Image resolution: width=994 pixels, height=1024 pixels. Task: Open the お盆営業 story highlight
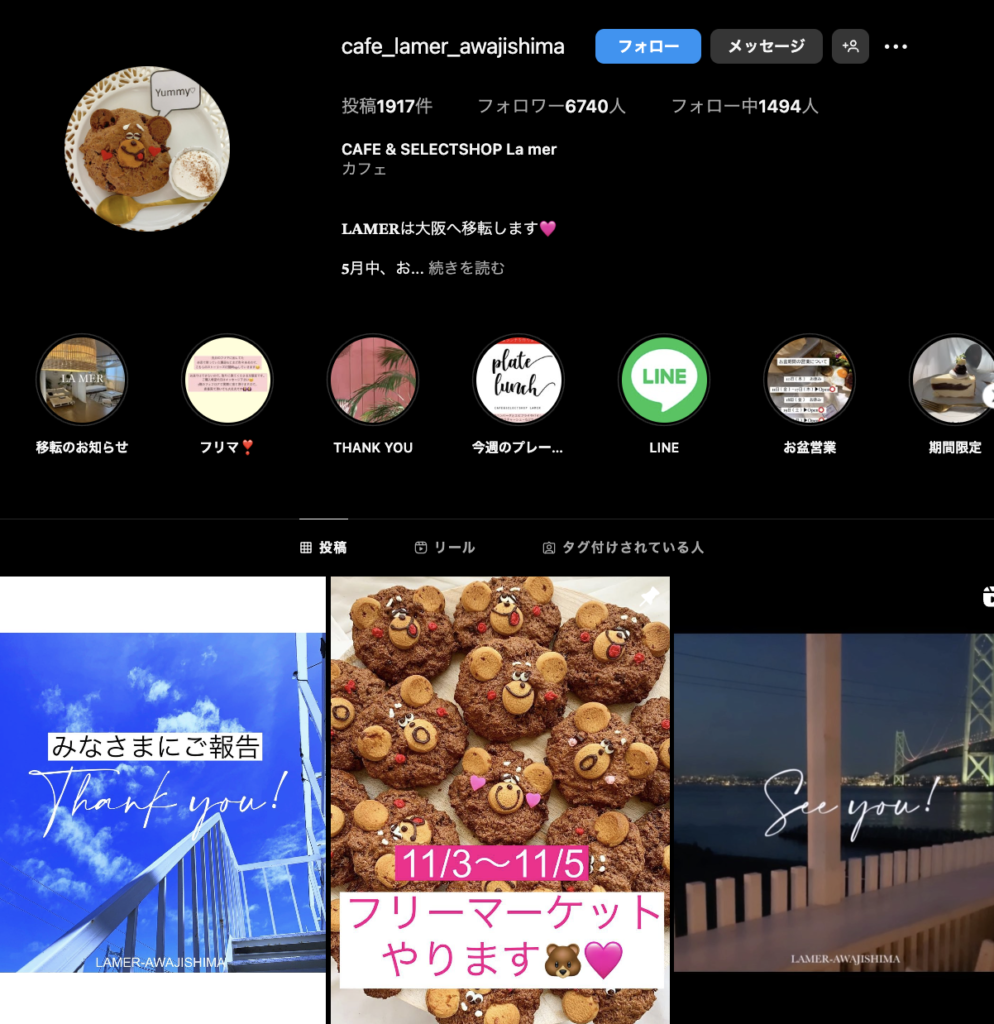coord(809,380)
